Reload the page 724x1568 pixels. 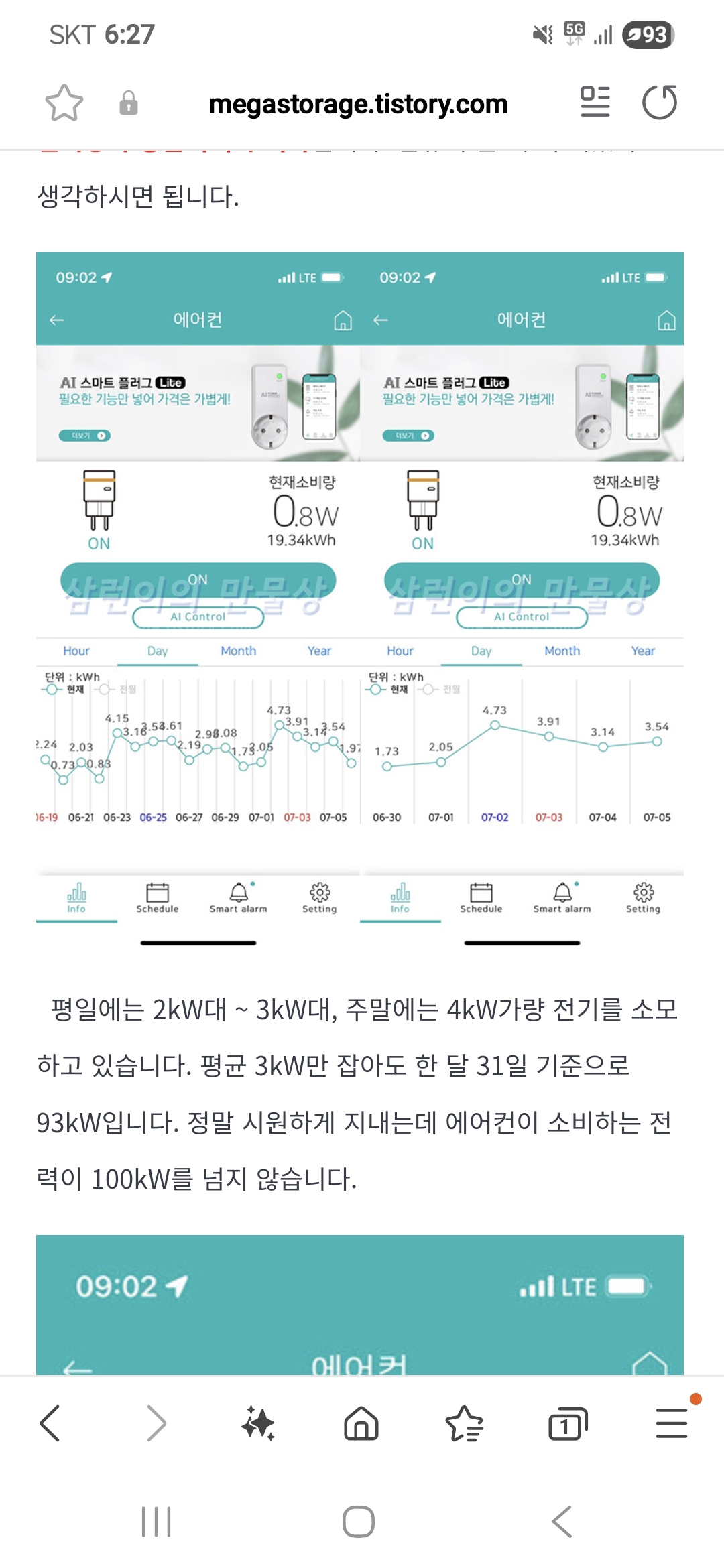(x=660, y=103)
